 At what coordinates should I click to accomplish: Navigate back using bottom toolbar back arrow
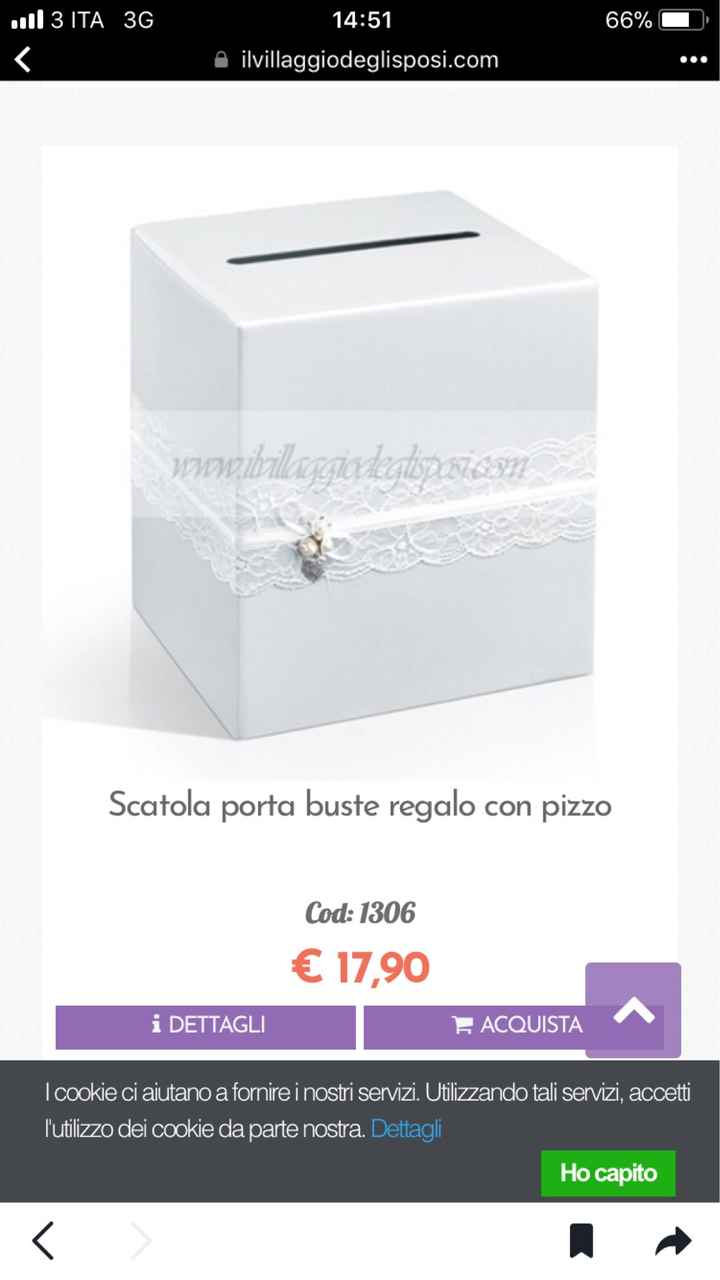(x=42, y=1240)
